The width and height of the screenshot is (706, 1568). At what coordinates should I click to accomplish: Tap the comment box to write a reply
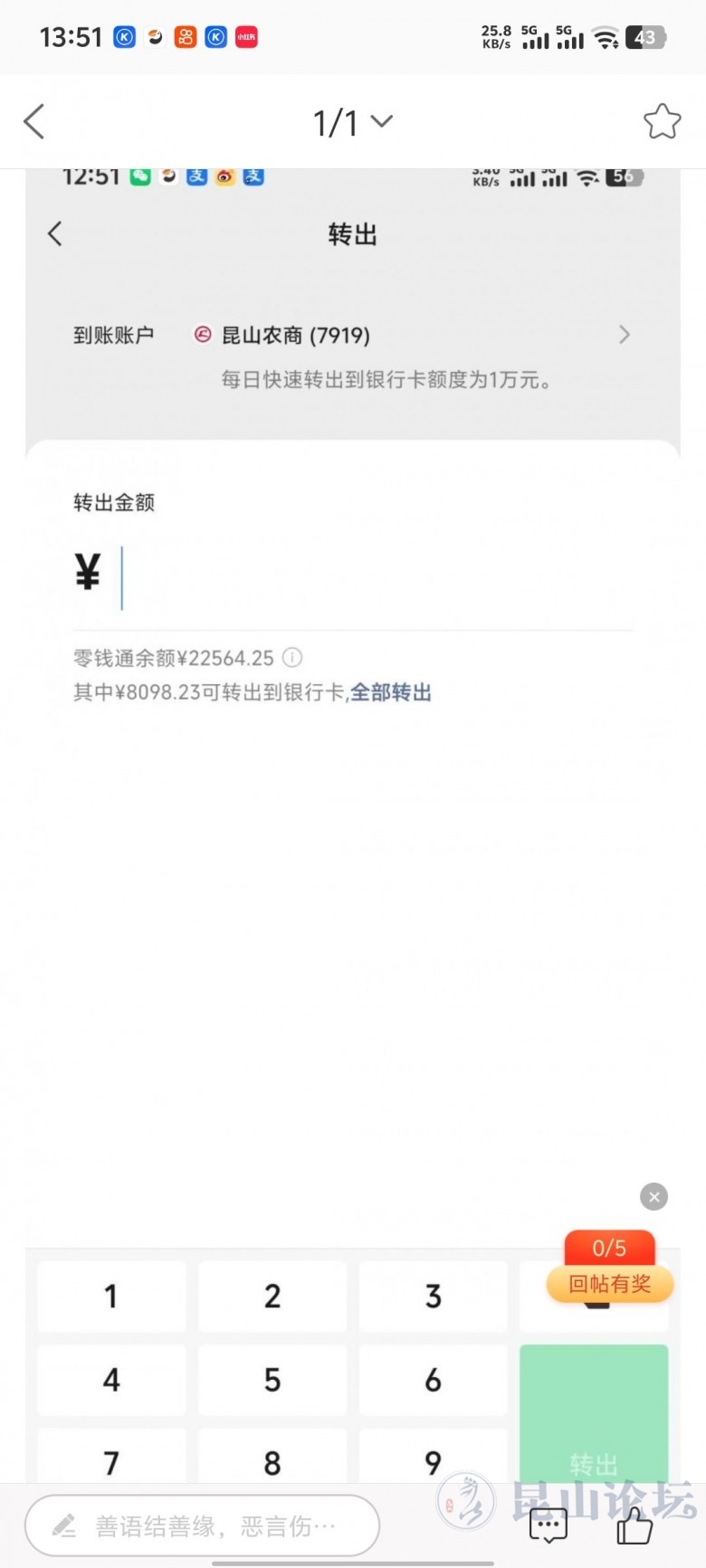click(202, 1526)
